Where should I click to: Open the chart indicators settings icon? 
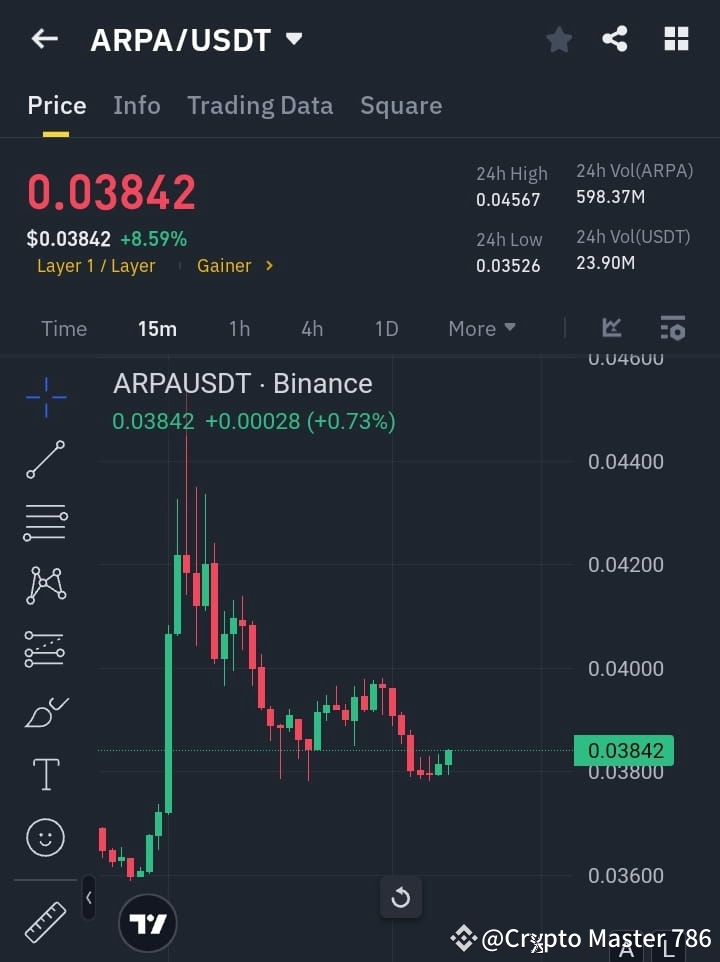(673, 328)
